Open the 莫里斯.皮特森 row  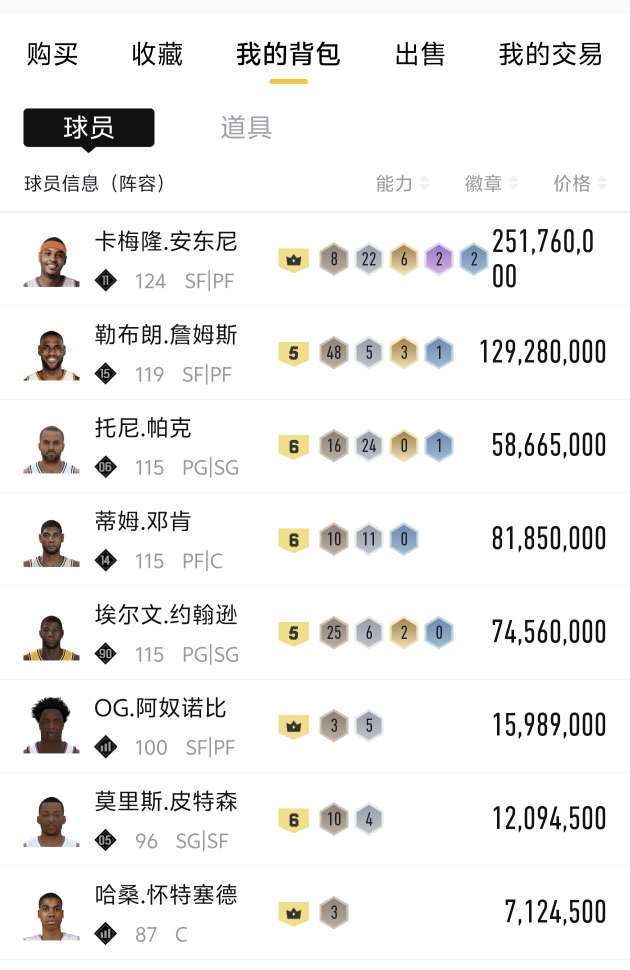166,802
